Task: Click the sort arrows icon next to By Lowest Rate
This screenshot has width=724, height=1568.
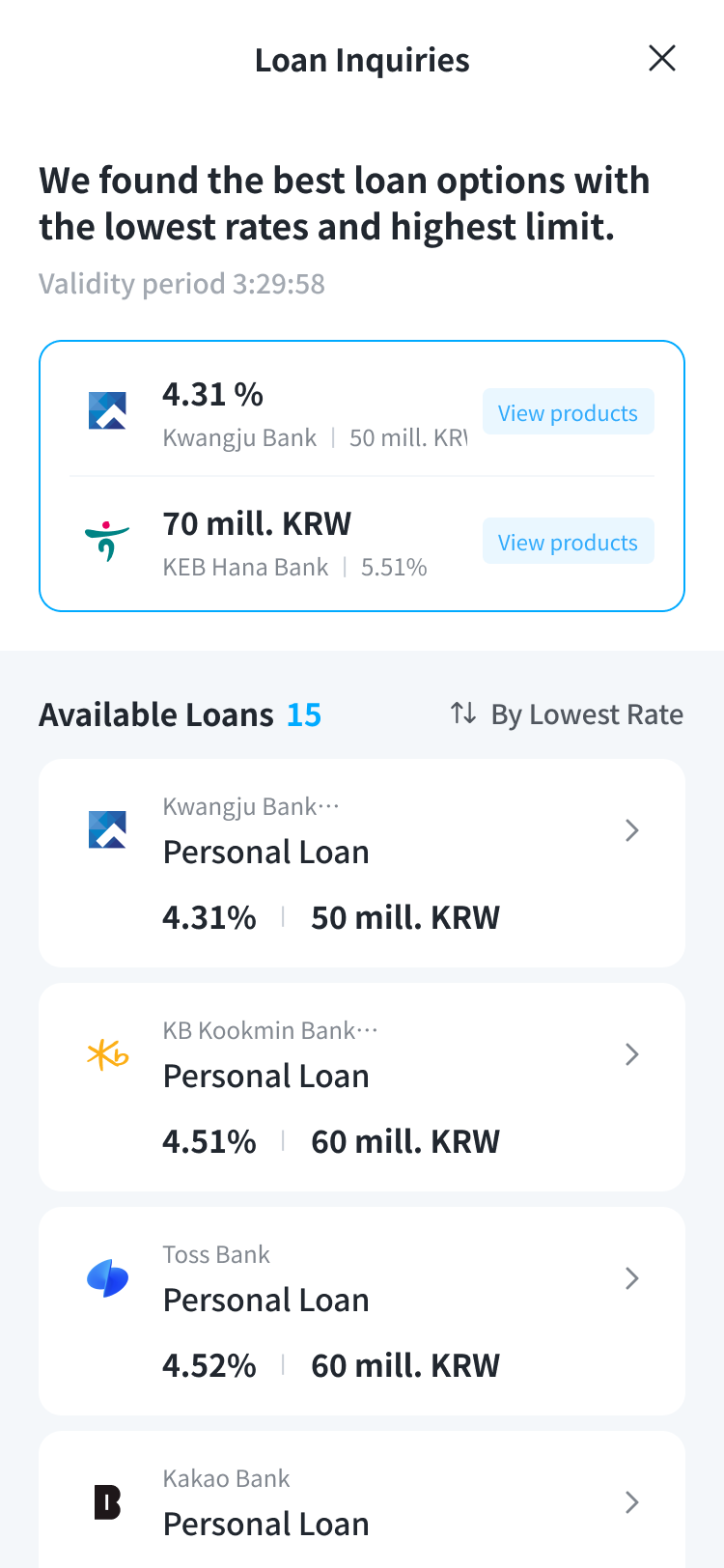Action: [x=463, y=714]
